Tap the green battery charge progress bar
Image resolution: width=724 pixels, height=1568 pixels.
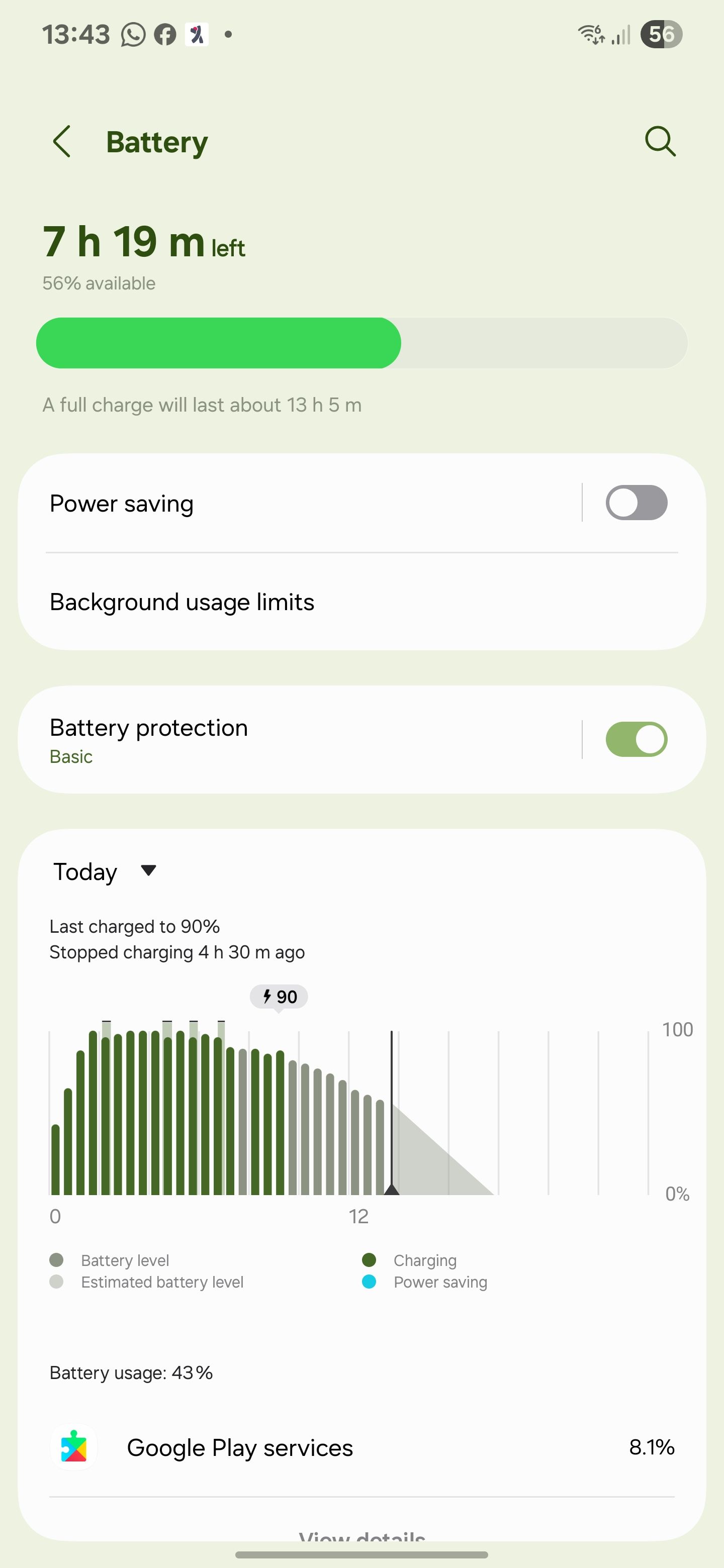pos(219,343)
